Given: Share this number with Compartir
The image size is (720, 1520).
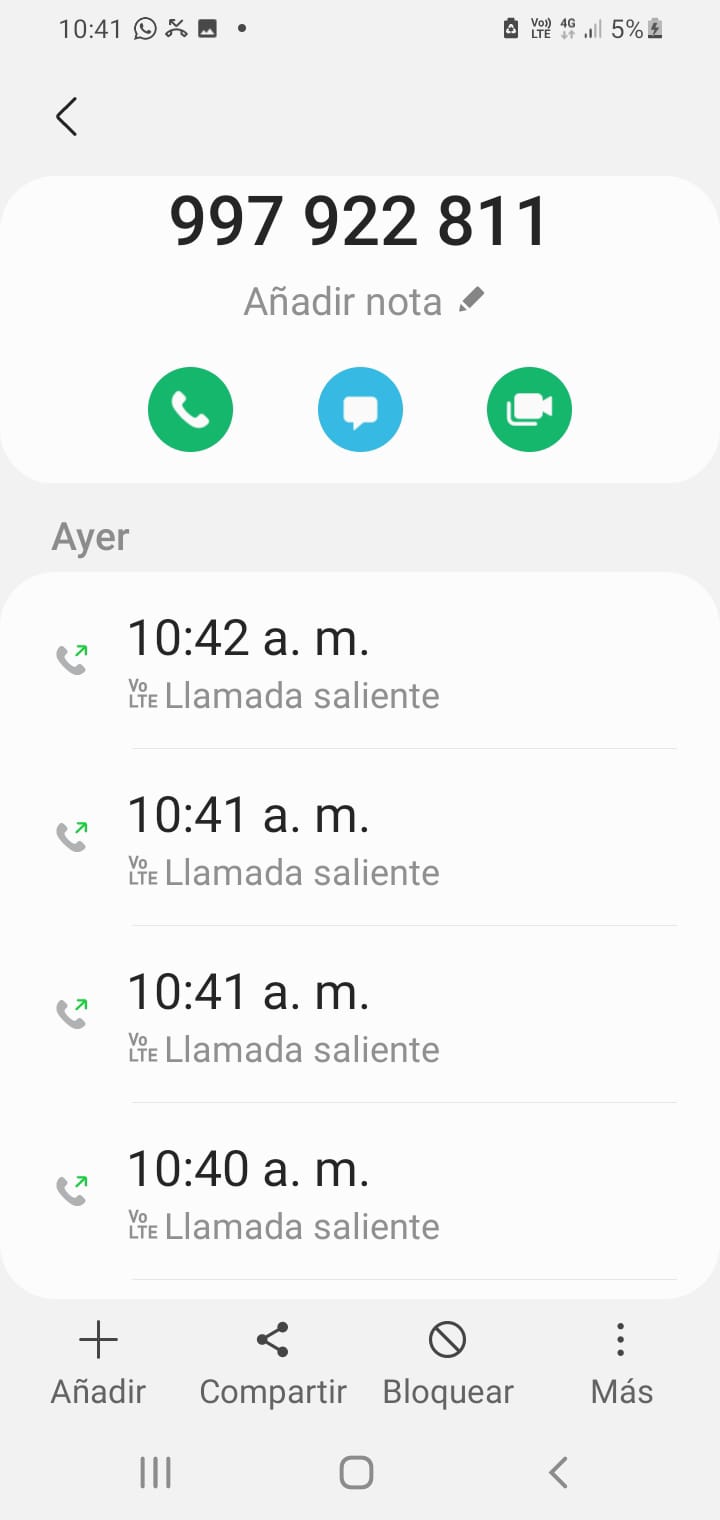Looking at the screenshot, I should tap(273, 1363).
